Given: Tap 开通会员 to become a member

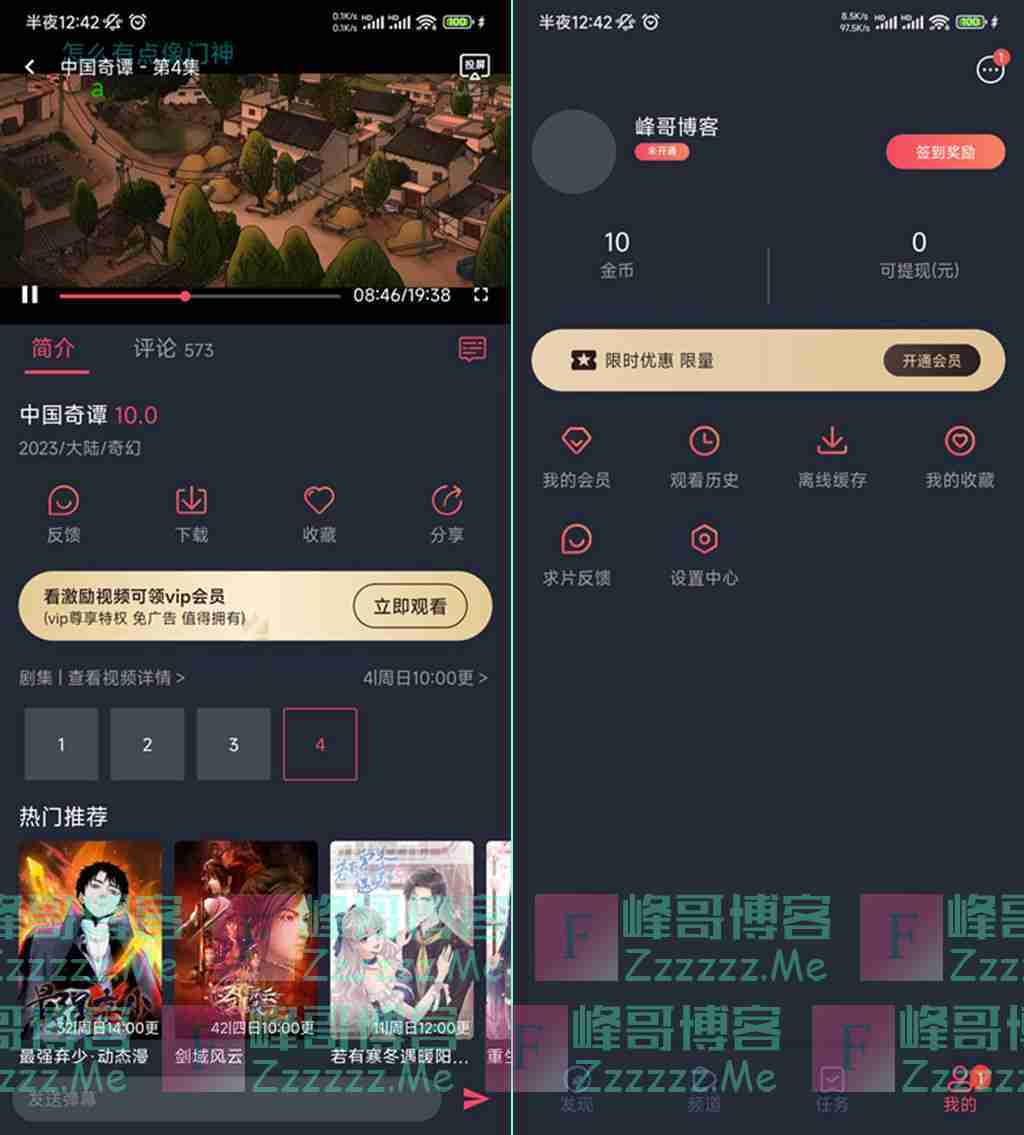Looking at the screenshot, I should [x=931, y=361].
